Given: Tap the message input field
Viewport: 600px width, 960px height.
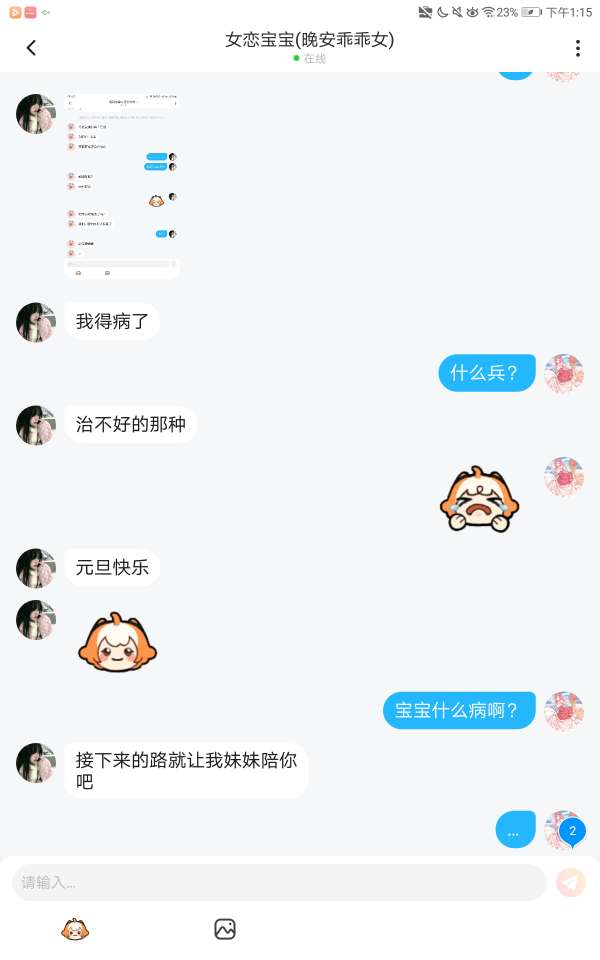Looking at the screenshot, I should (x=279, y=882).
